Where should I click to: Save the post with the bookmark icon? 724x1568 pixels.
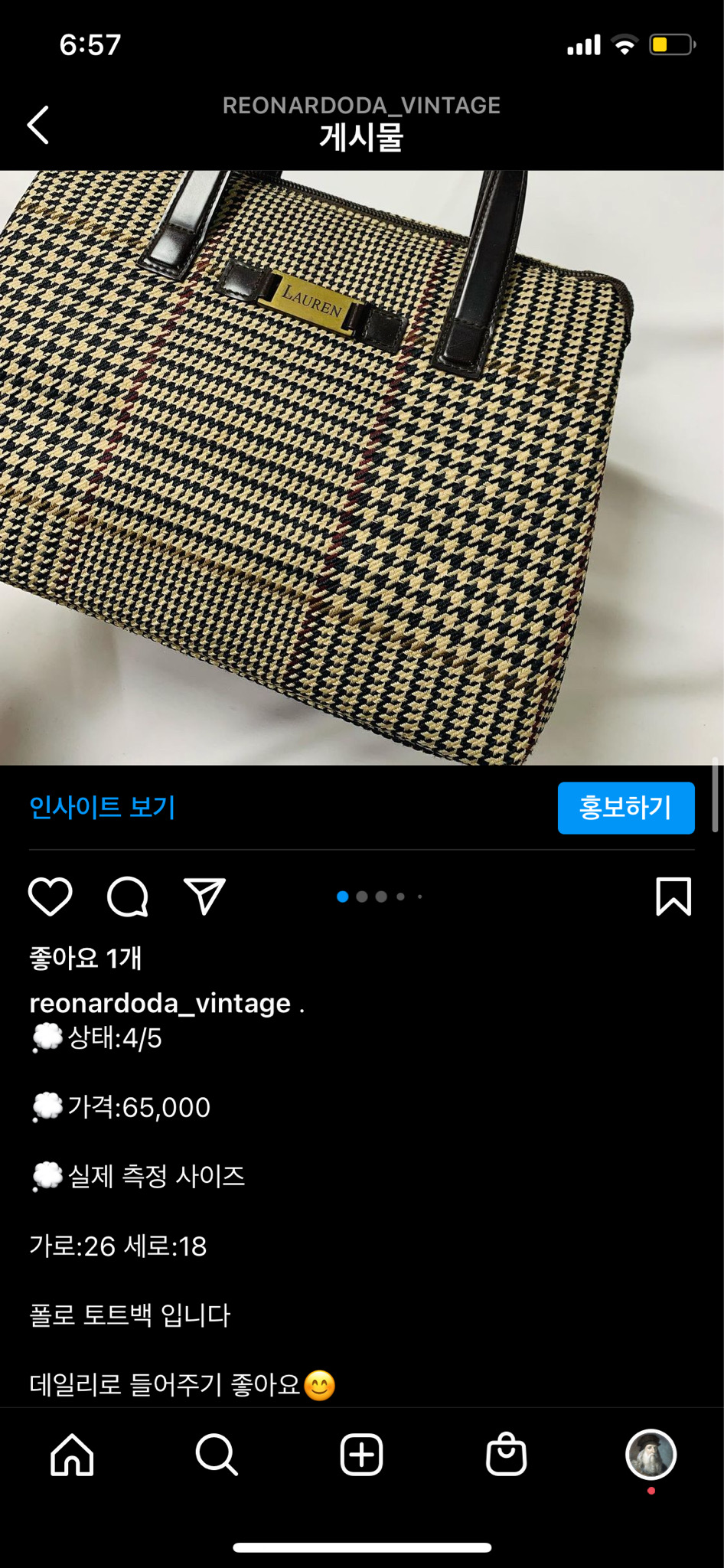(673, 898)
